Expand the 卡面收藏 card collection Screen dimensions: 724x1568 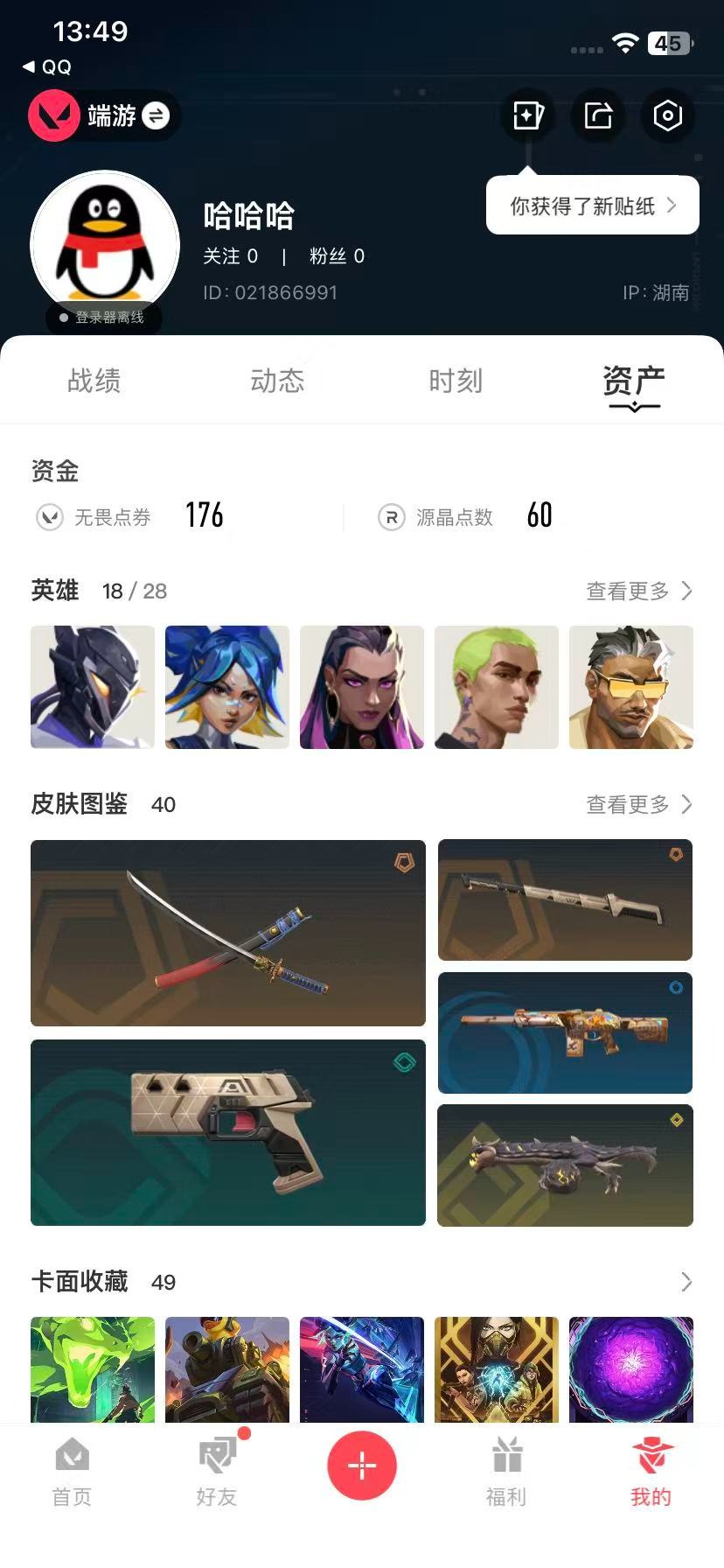click(x=686, y=1282)
